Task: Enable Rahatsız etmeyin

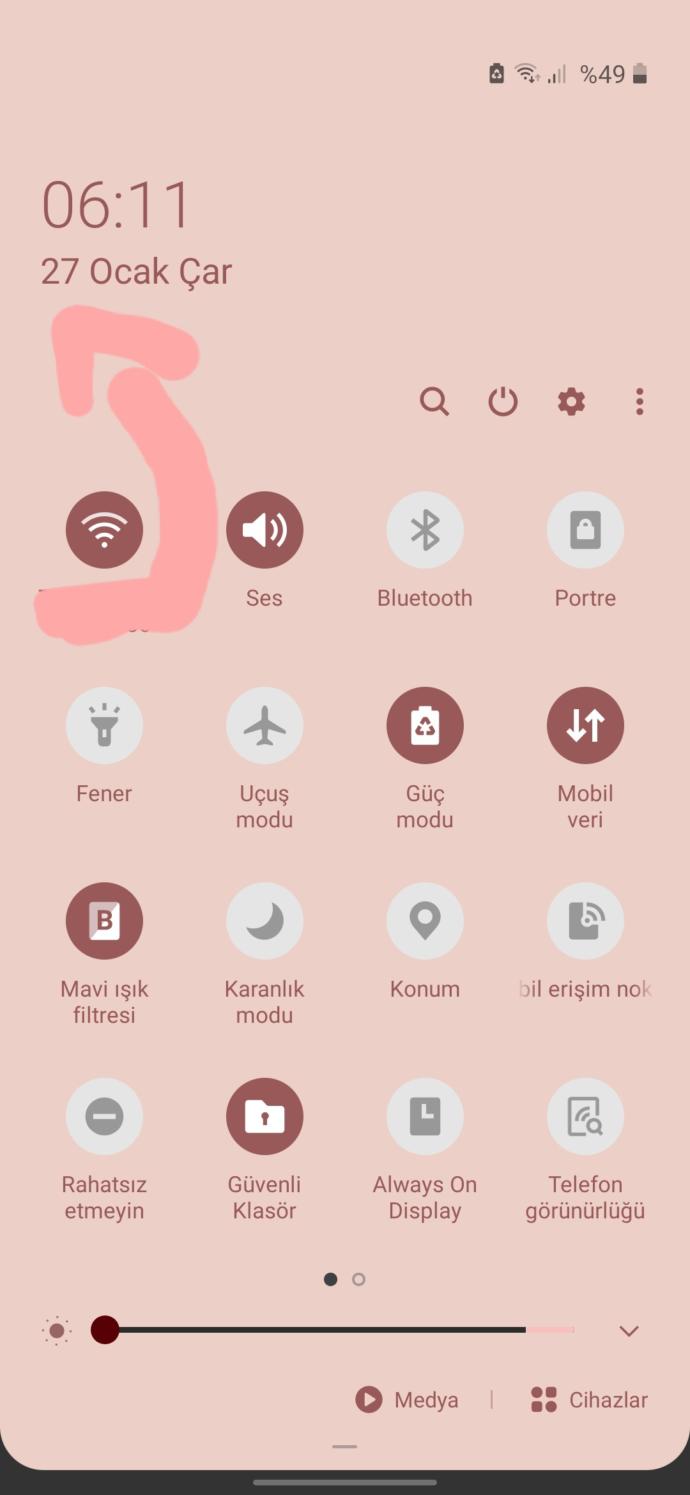Action: (104, 1116)
